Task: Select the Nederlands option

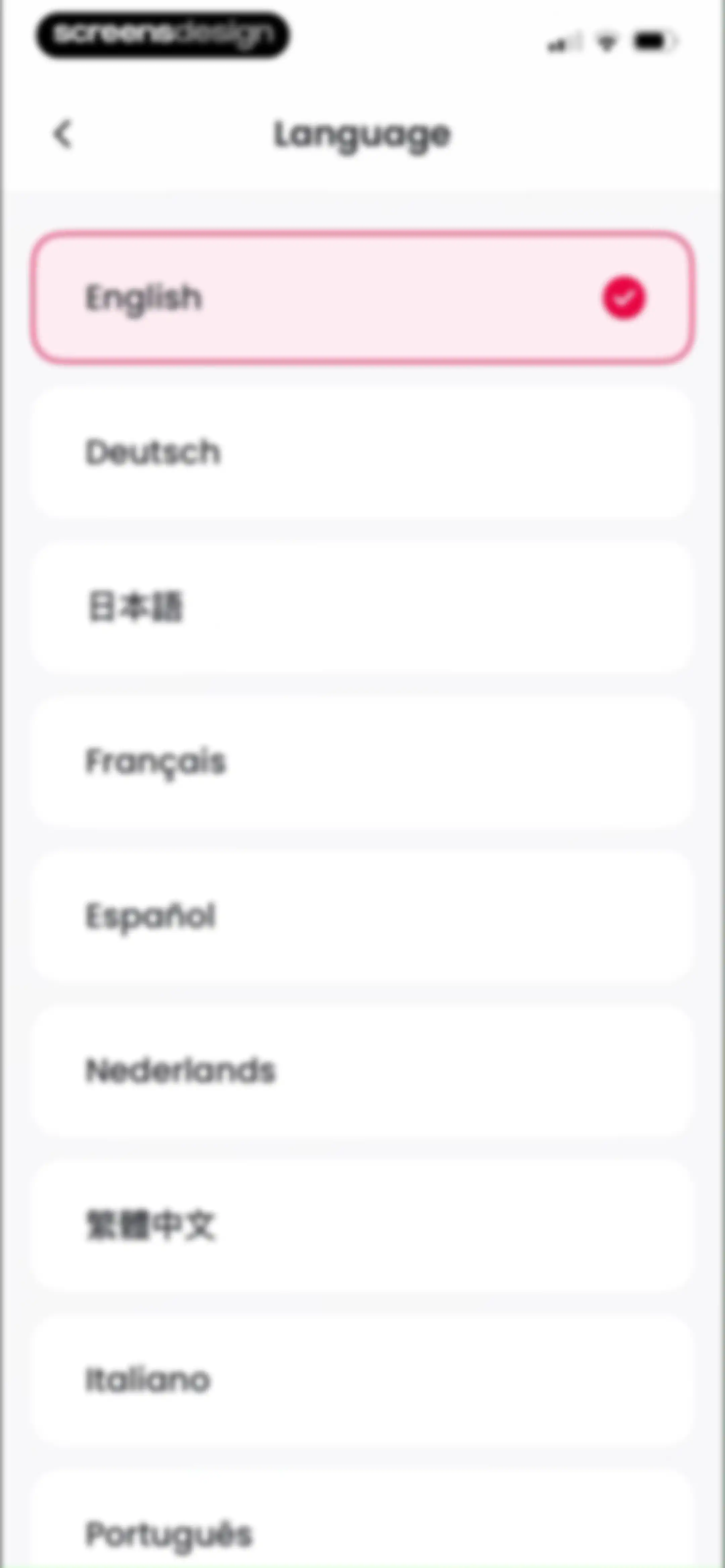Action: click(x=363, y=1071)
